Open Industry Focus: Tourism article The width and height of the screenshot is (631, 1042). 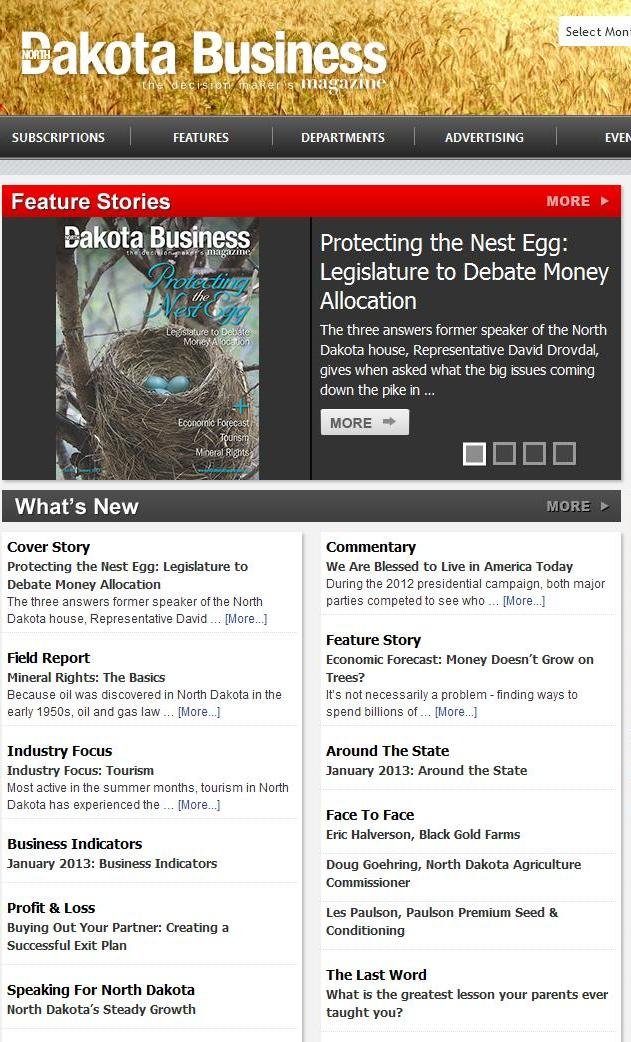tap(80, 770)
